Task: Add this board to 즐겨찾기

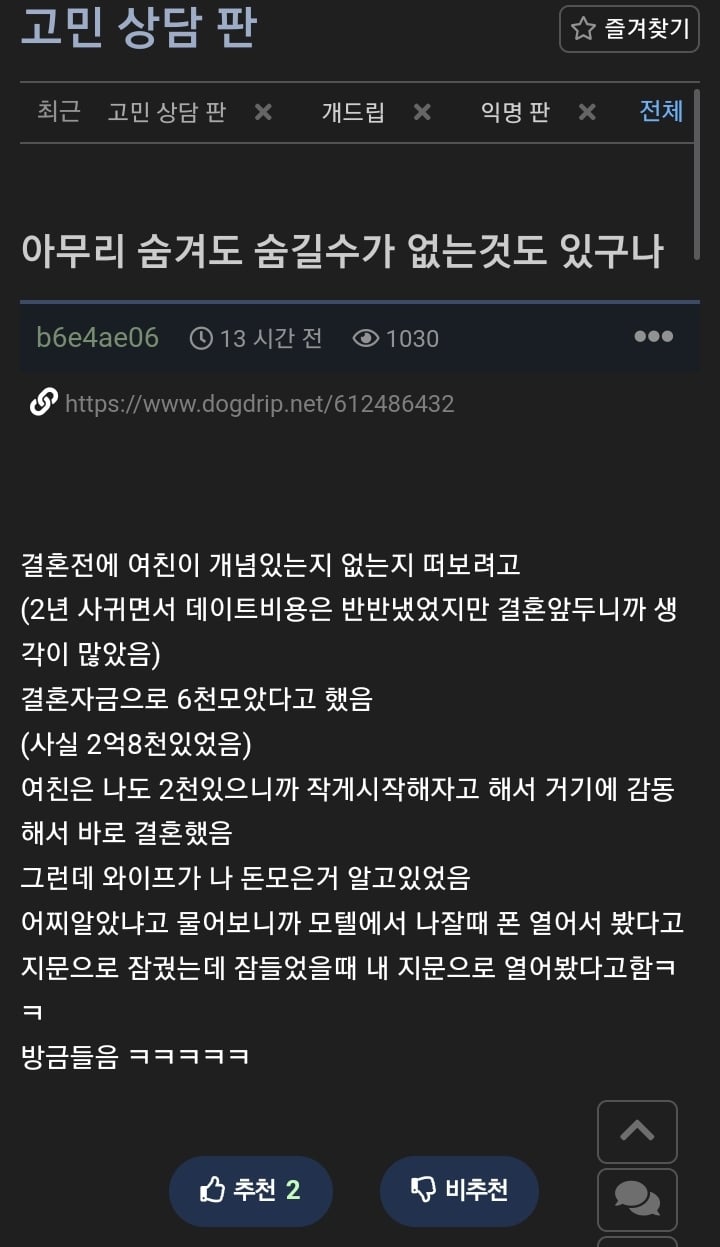Action: 629,29
